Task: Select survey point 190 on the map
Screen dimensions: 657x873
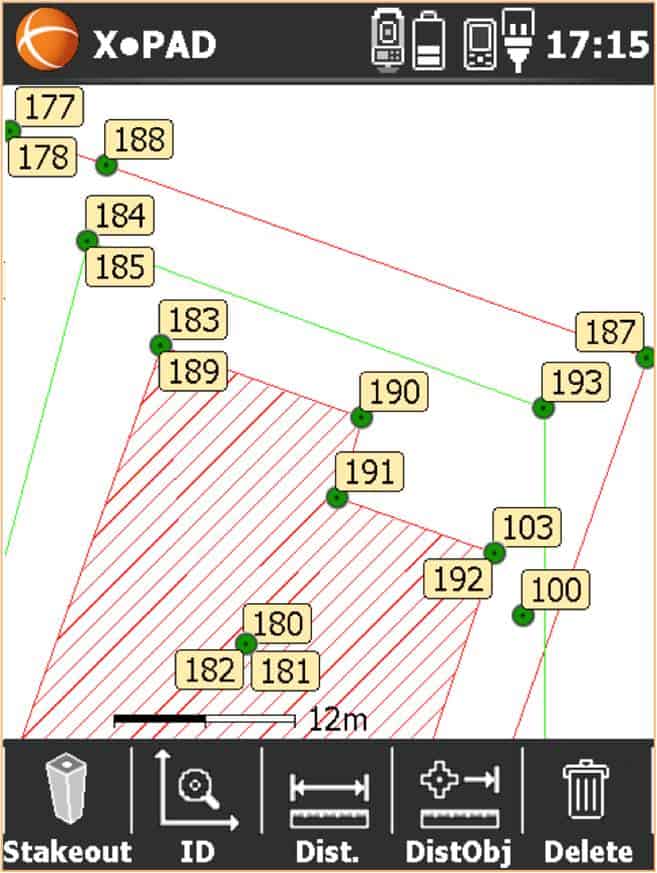Action: pos(360,417)
